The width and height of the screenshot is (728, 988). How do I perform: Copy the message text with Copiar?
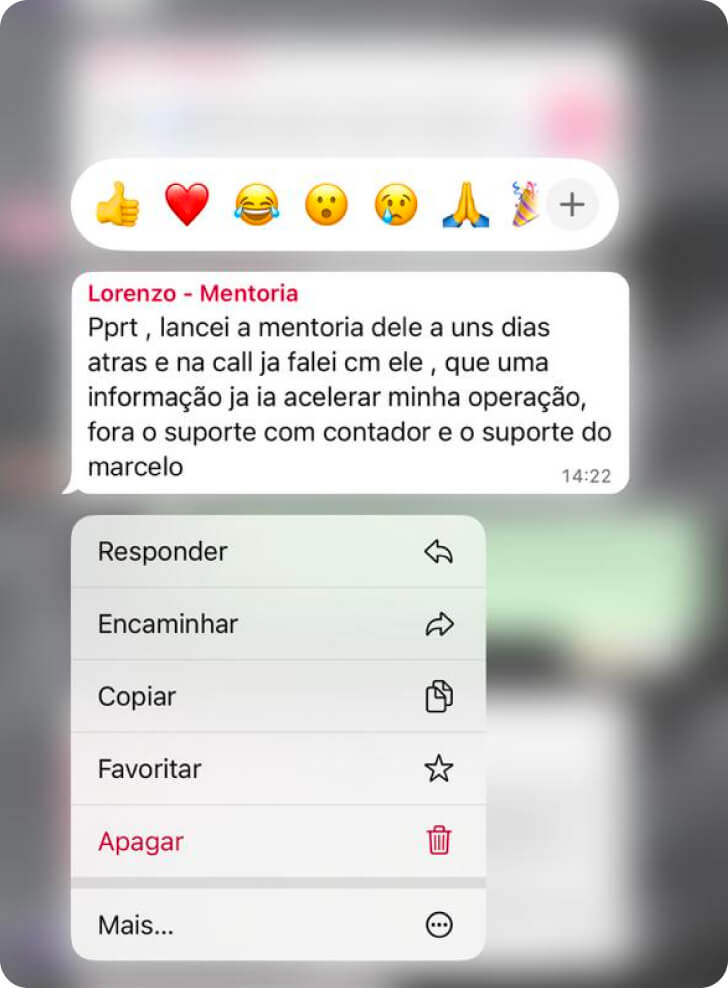pyautogui.click(x=278, y=697)
